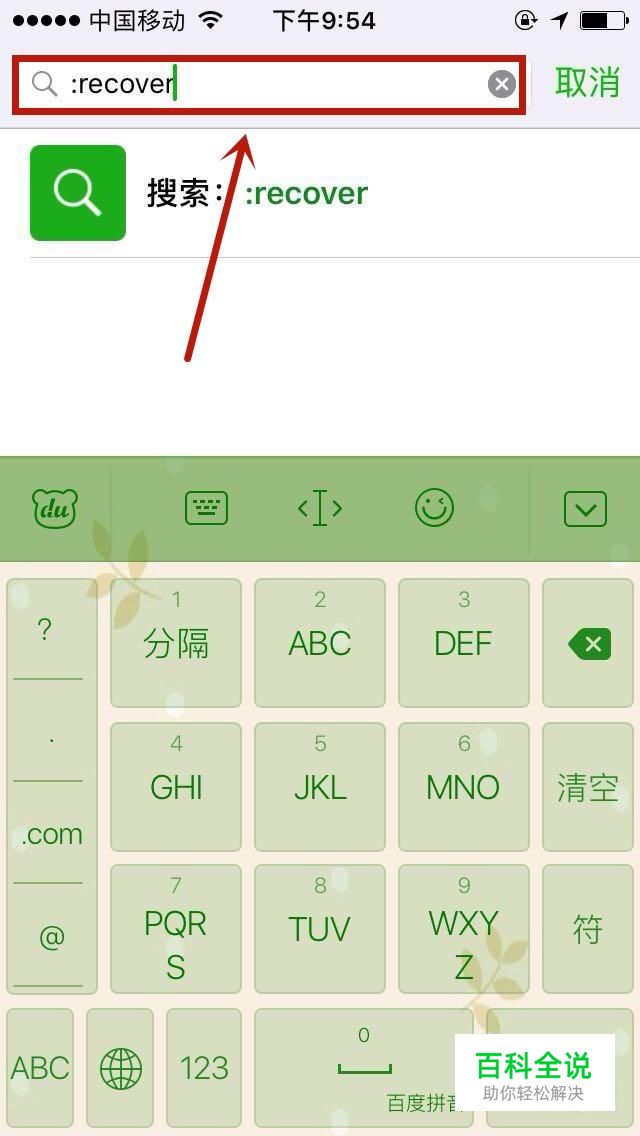Clear the search text with the X icon
The width and height of the screenshot is (640, 1136).
[x=502, y=84]
